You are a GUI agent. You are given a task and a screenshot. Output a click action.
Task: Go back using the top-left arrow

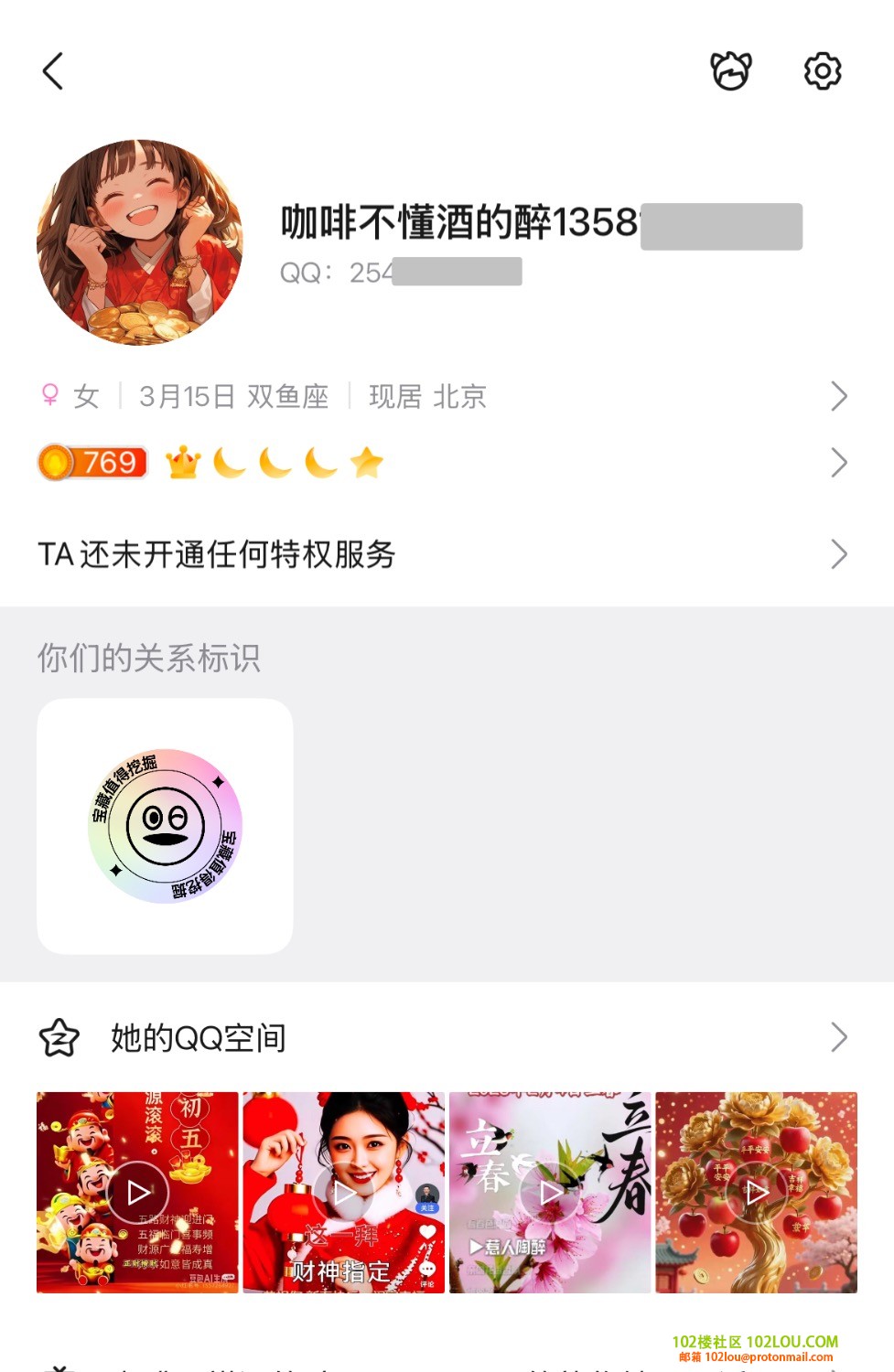tap(53, 71)
